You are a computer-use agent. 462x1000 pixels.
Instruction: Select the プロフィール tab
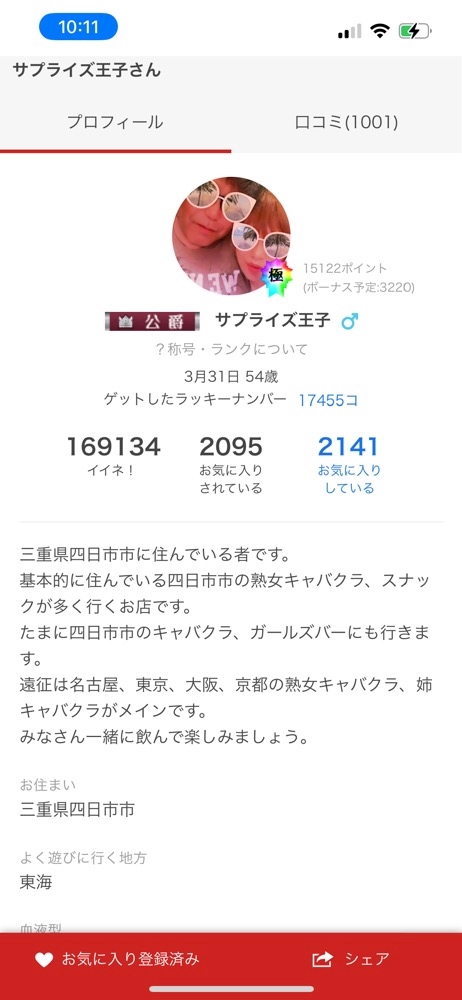click(116, 122)
